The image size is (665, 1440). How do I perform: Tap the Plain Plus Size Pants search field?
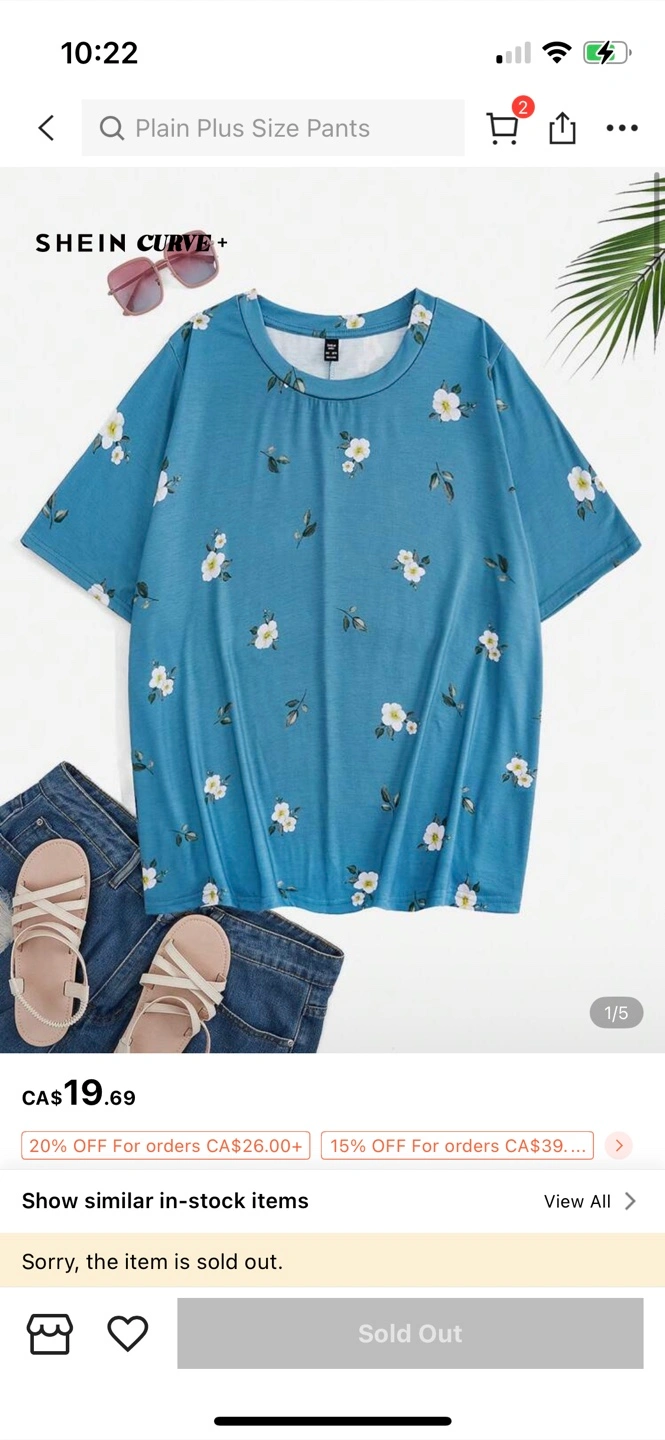coord(272,128)
